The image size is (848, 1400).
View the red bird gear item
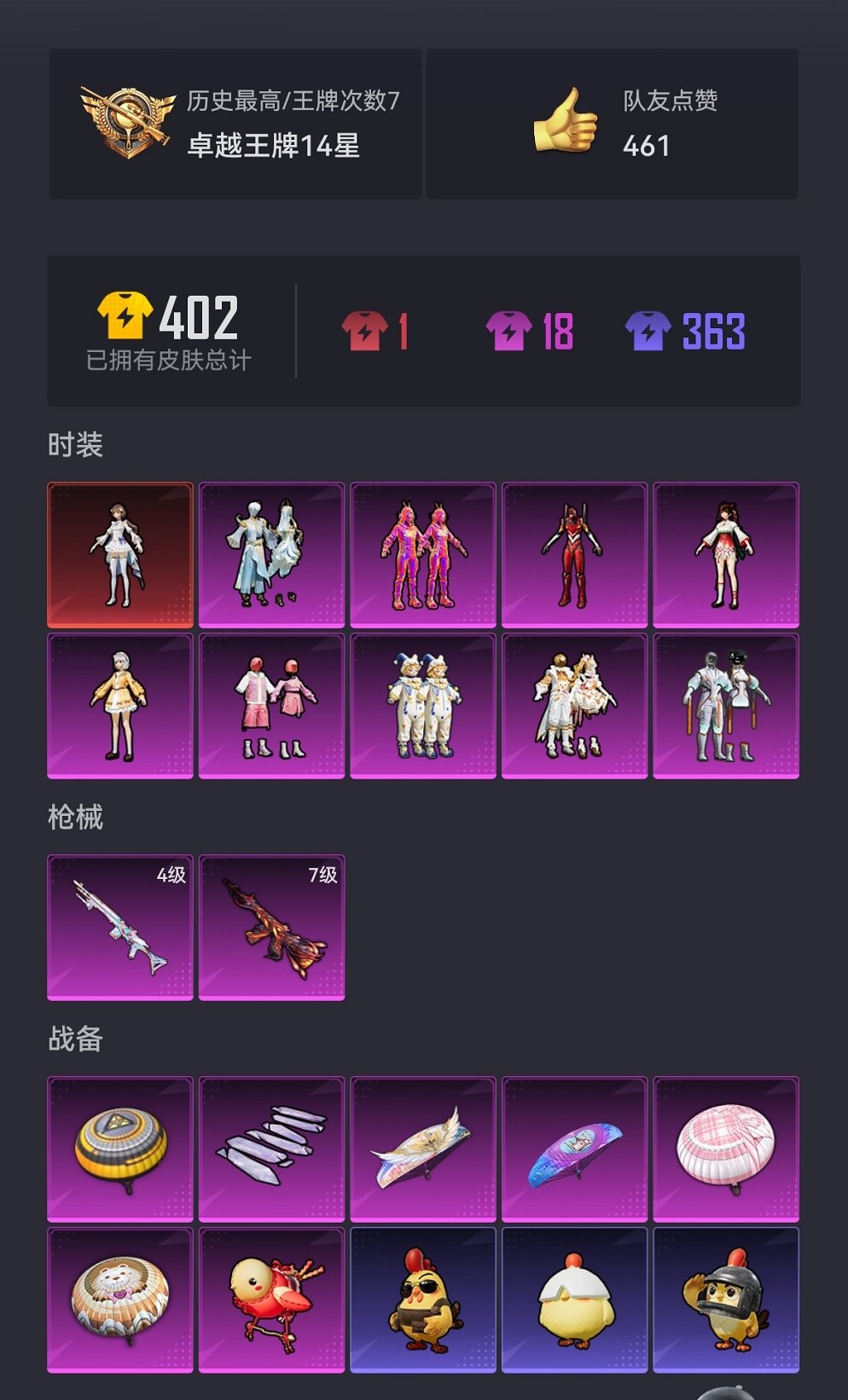[x=271, y=1299]
